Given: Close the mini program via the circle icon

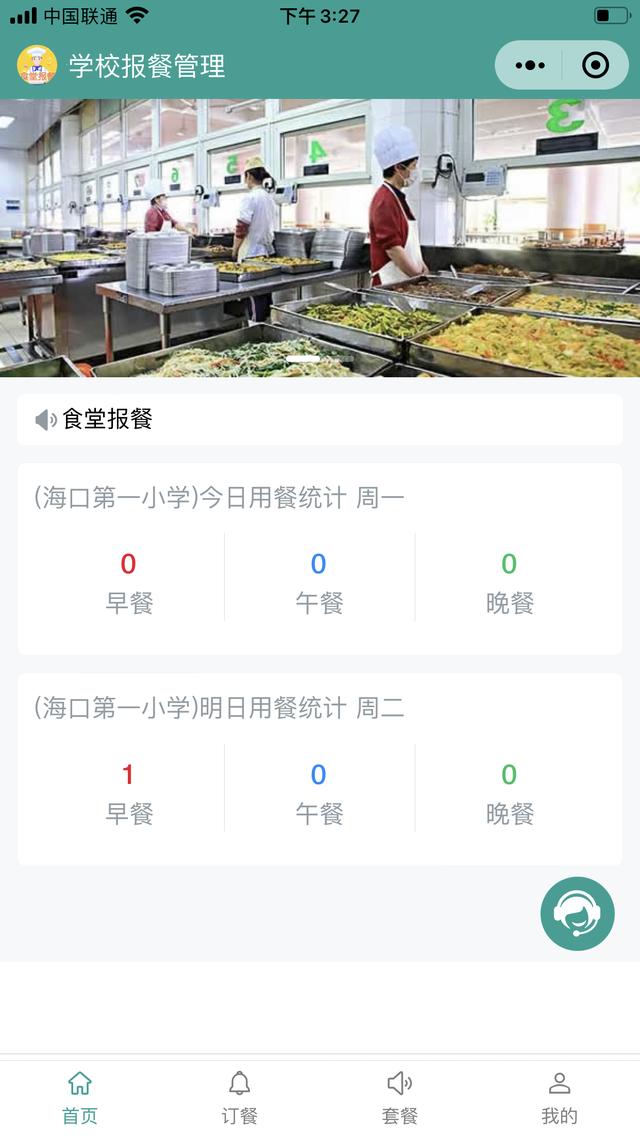Looking at the screenshot, I should pos(595,66).
